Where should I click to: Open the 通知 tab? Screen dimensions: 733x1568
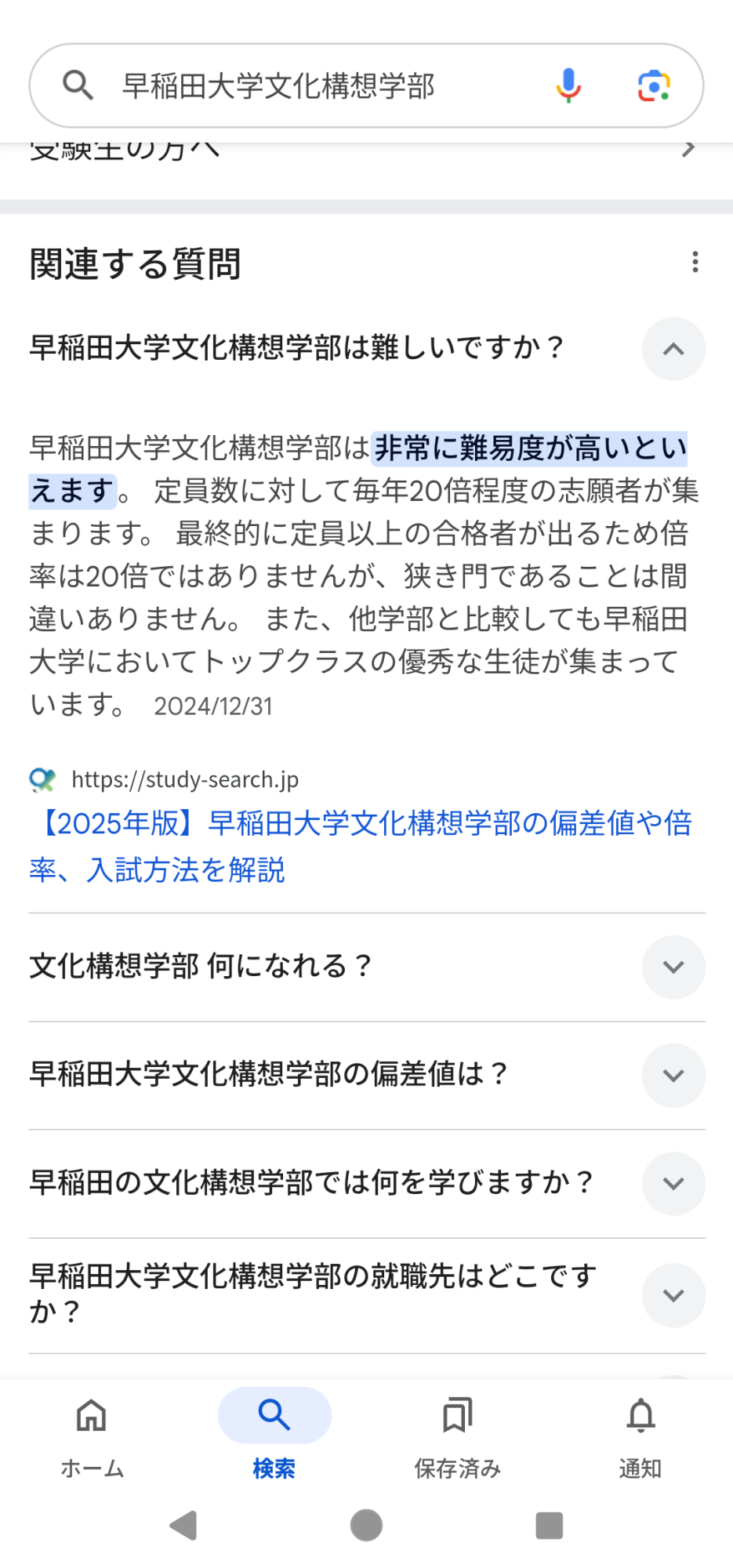[x=640, y=1434]
